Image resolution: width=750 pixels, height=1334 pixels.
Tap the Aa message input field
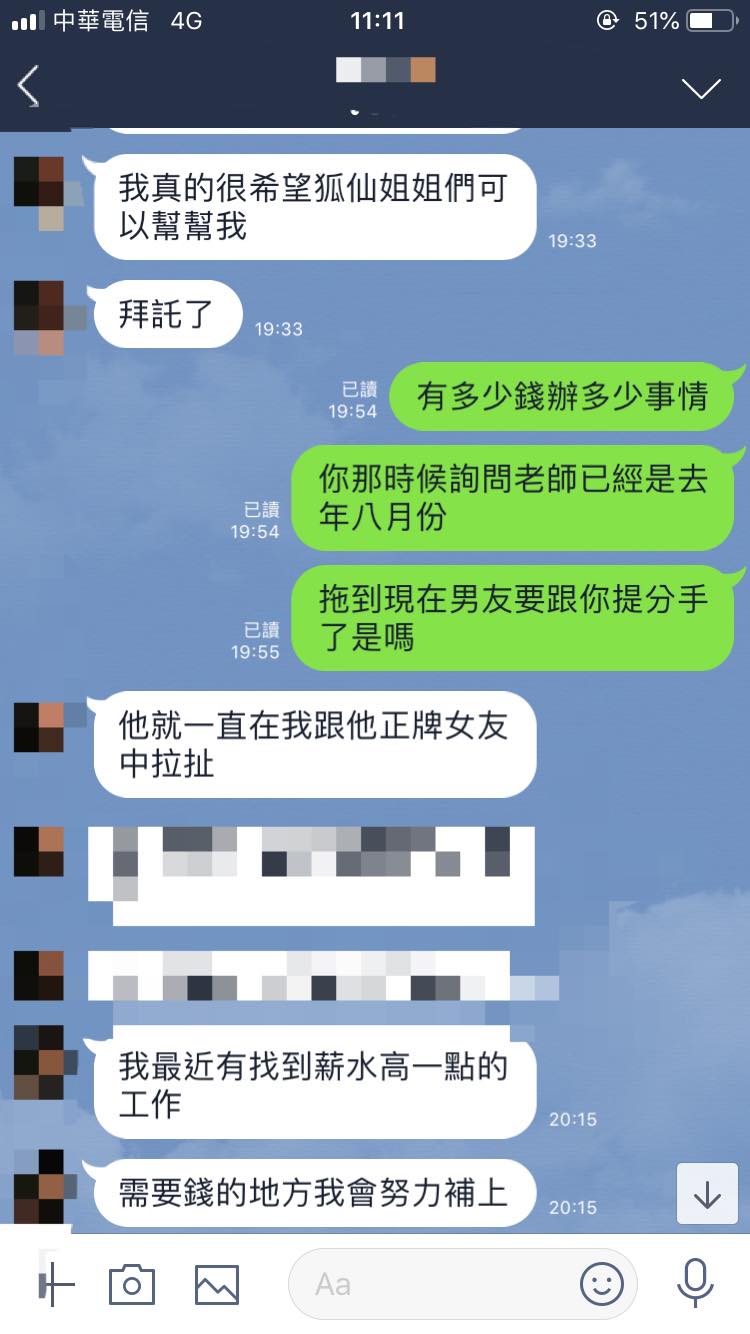coord(430,1285)
